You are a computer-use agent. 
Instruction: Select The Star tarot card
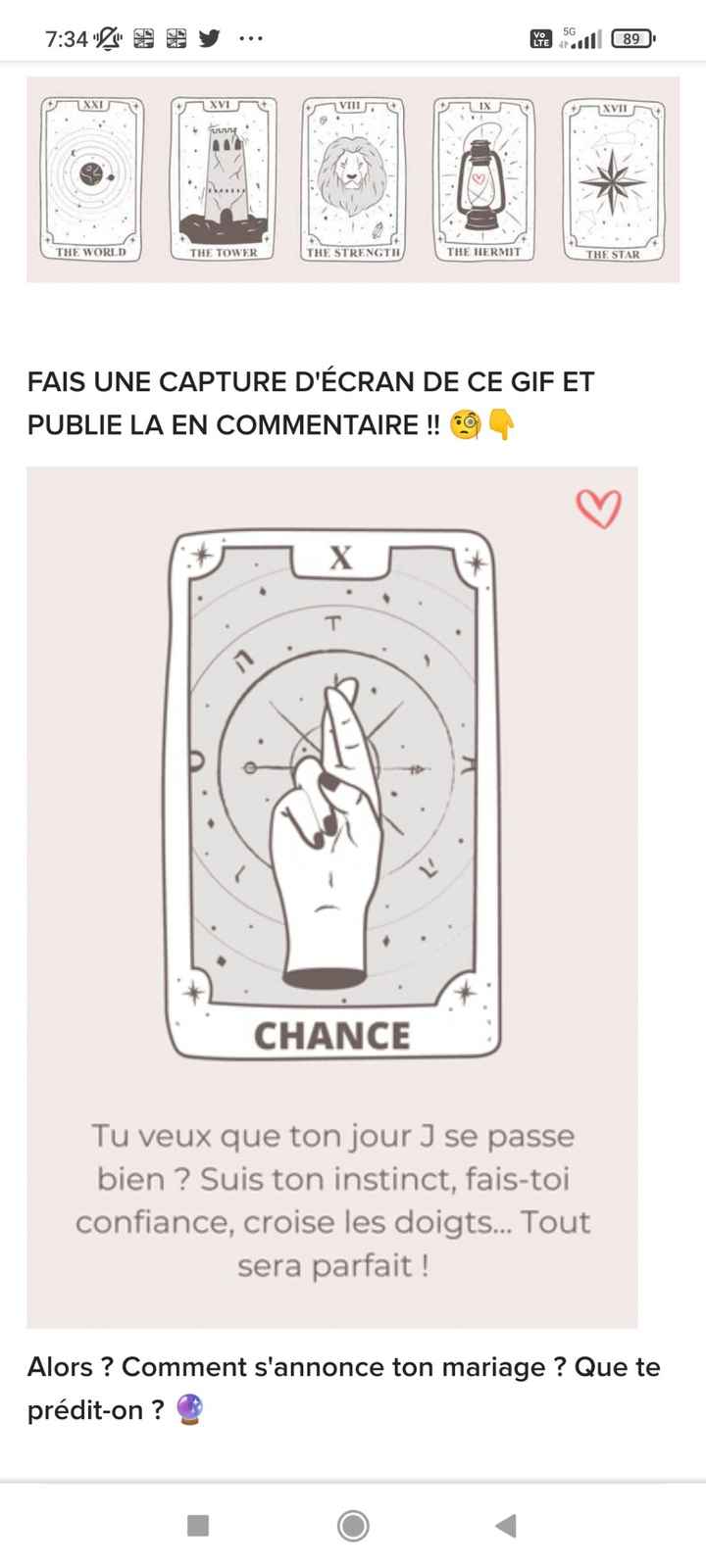(616, 178)
